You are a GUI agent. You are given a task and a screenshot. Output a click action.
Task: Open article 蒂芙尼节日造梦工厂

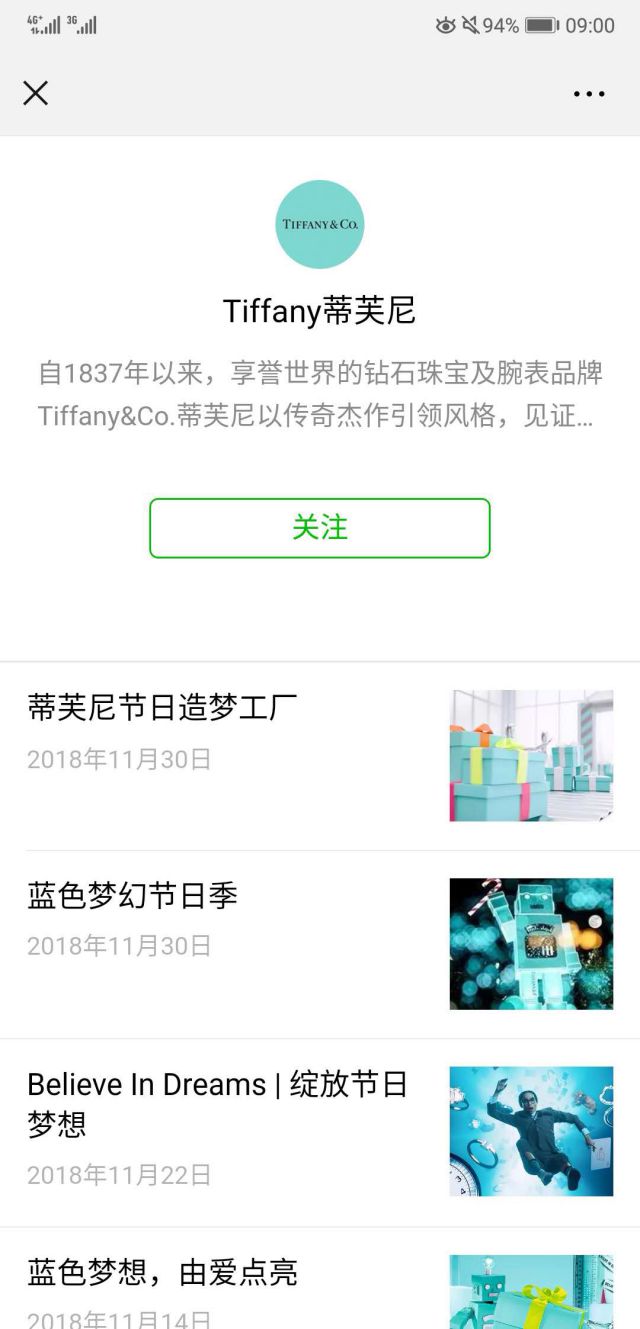162,708
